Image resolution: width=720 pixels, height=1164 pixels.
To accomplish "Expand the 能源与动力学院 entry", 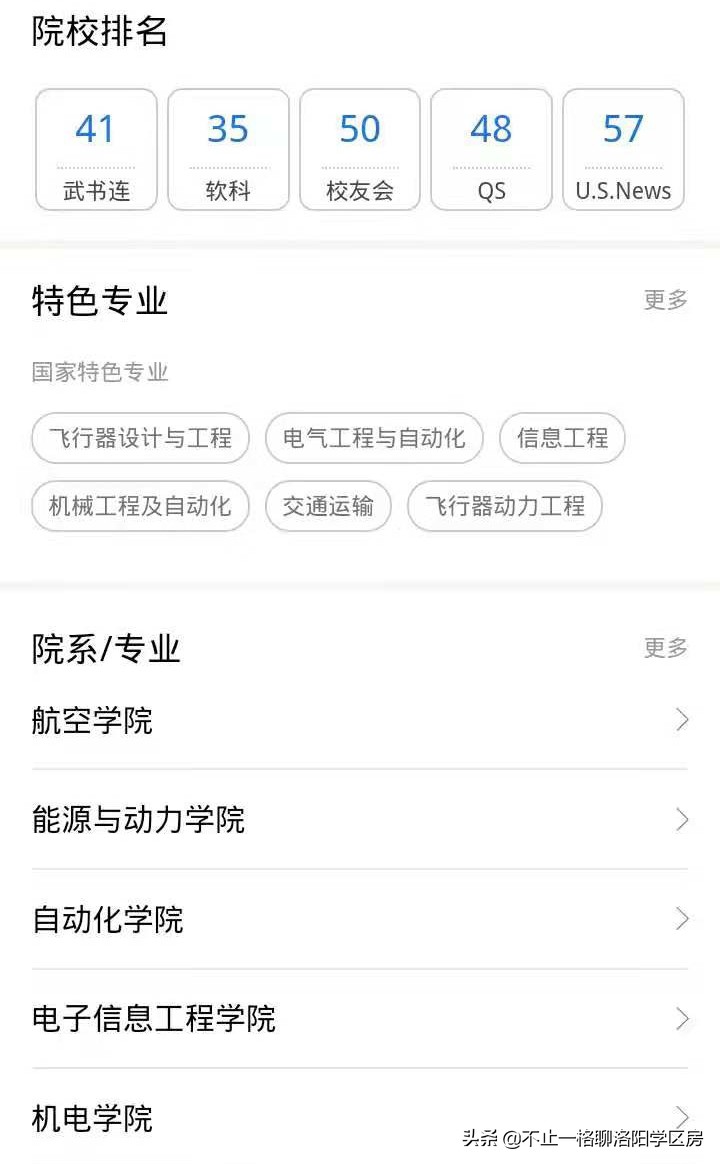I will point(682,820).
